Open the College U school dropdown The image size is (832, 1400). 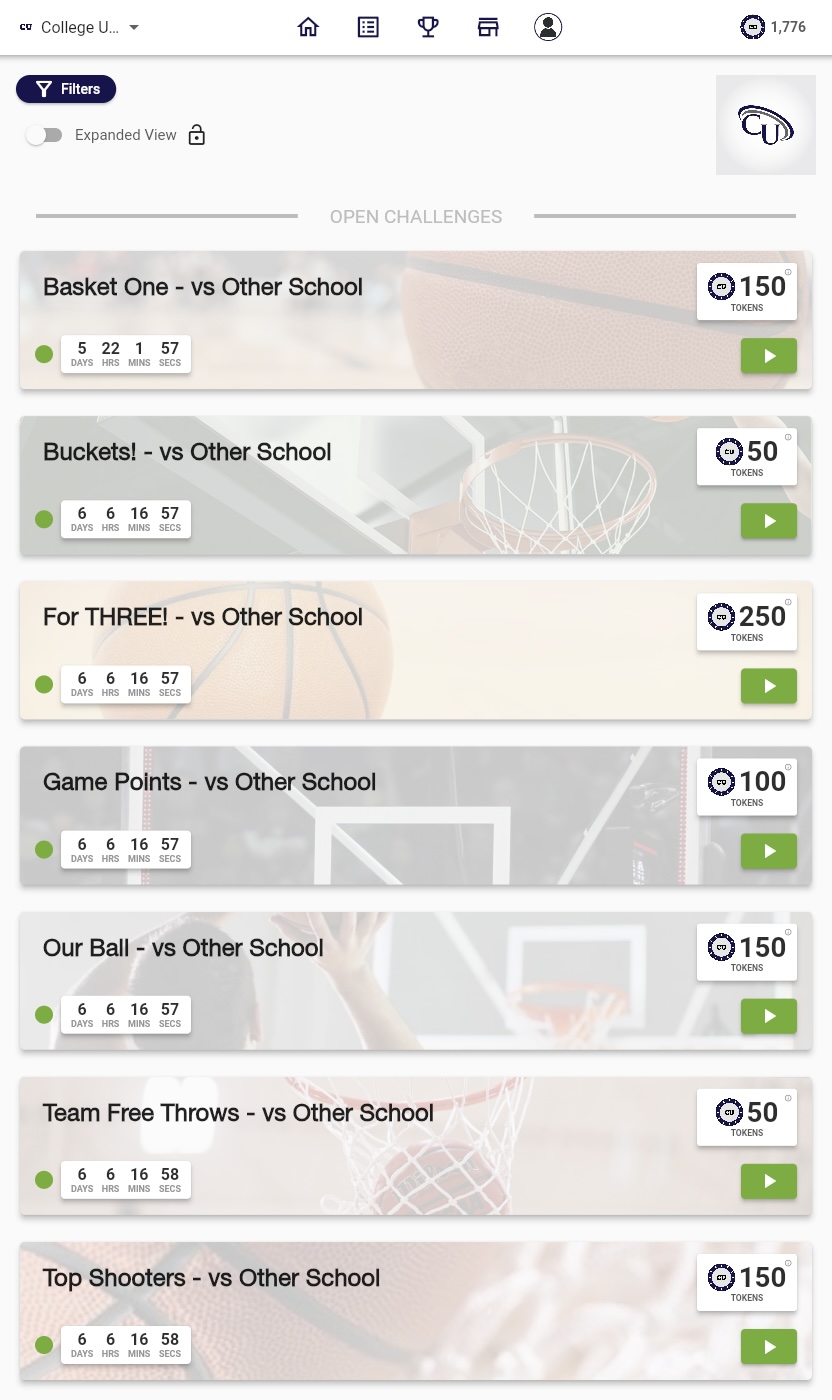[x=79, y=27]
